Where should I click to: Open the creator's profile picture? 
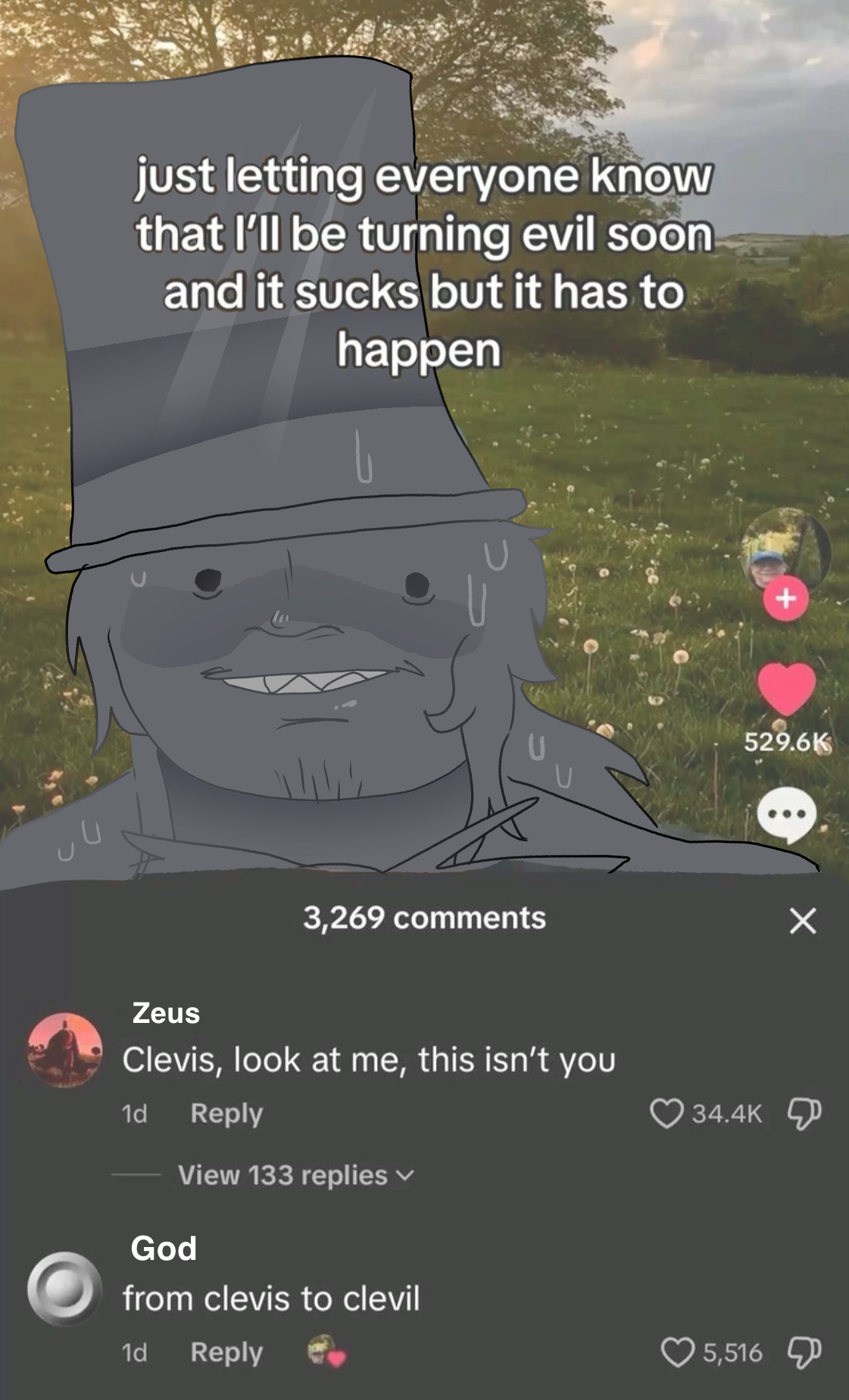pyautogui.click(x=785, y=550)
